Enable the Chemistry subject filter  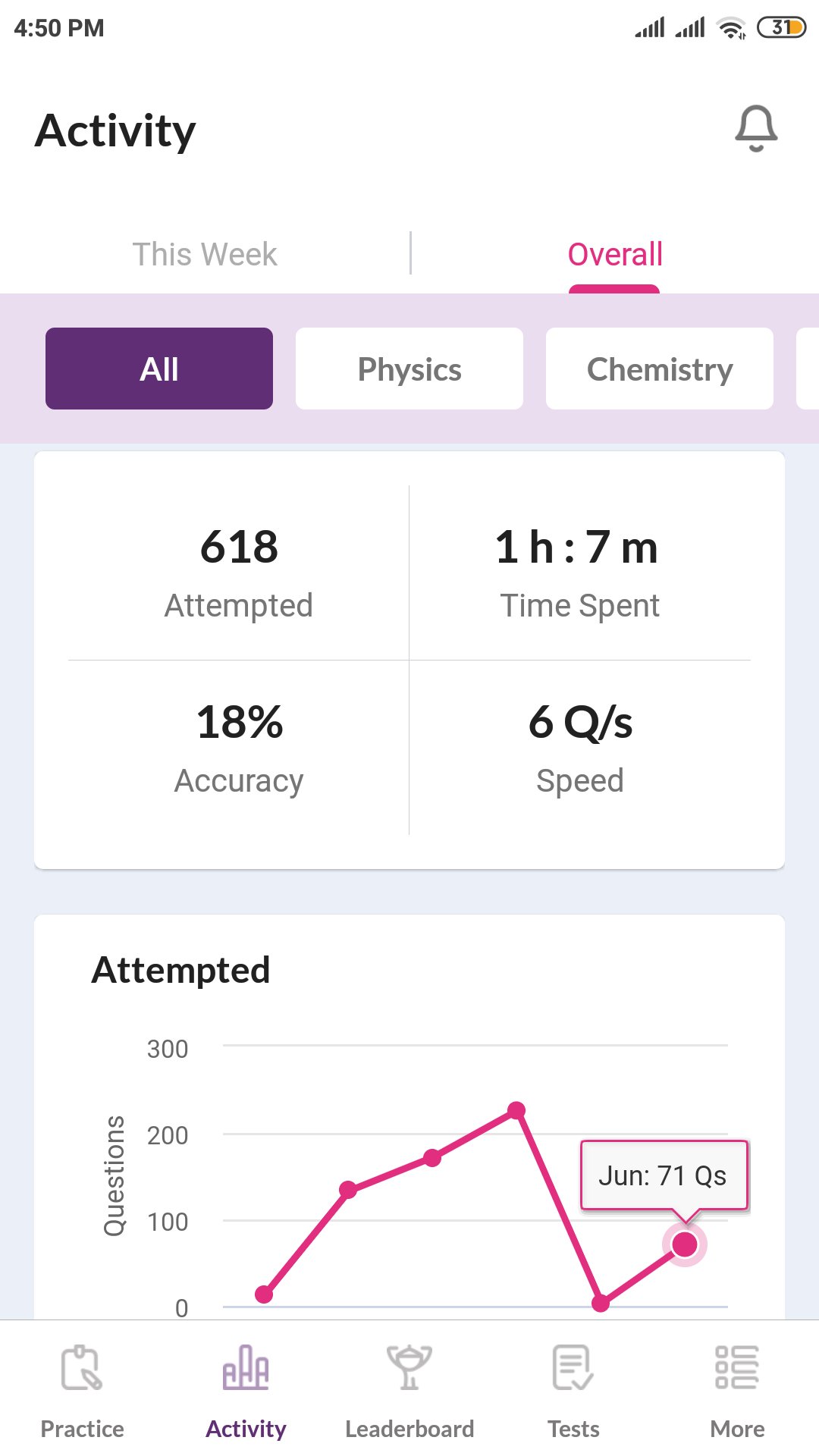point(659,368)
